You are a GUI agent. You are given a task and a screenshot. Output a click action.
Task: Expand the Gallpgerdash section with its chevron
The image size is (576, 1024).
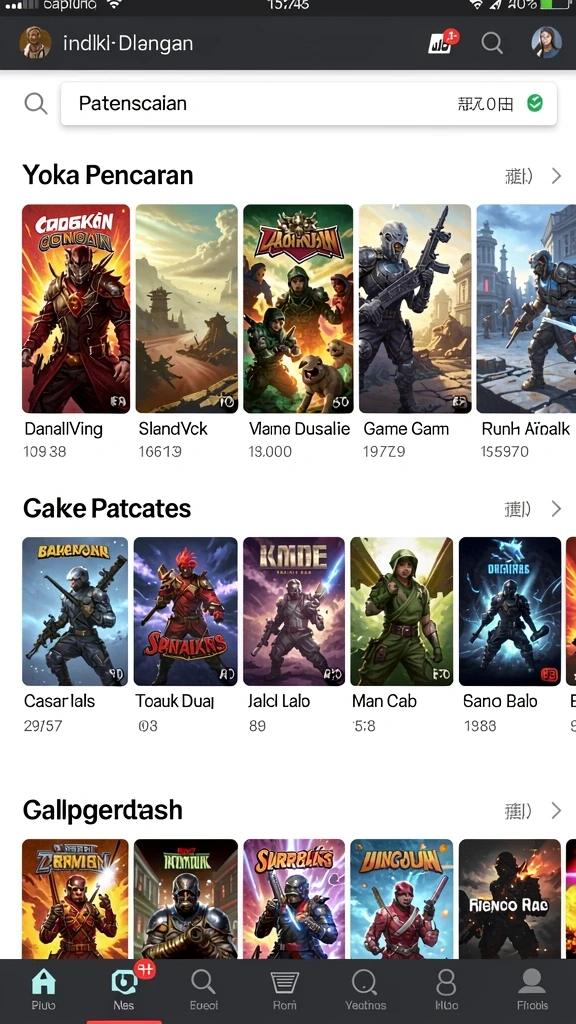556,810
